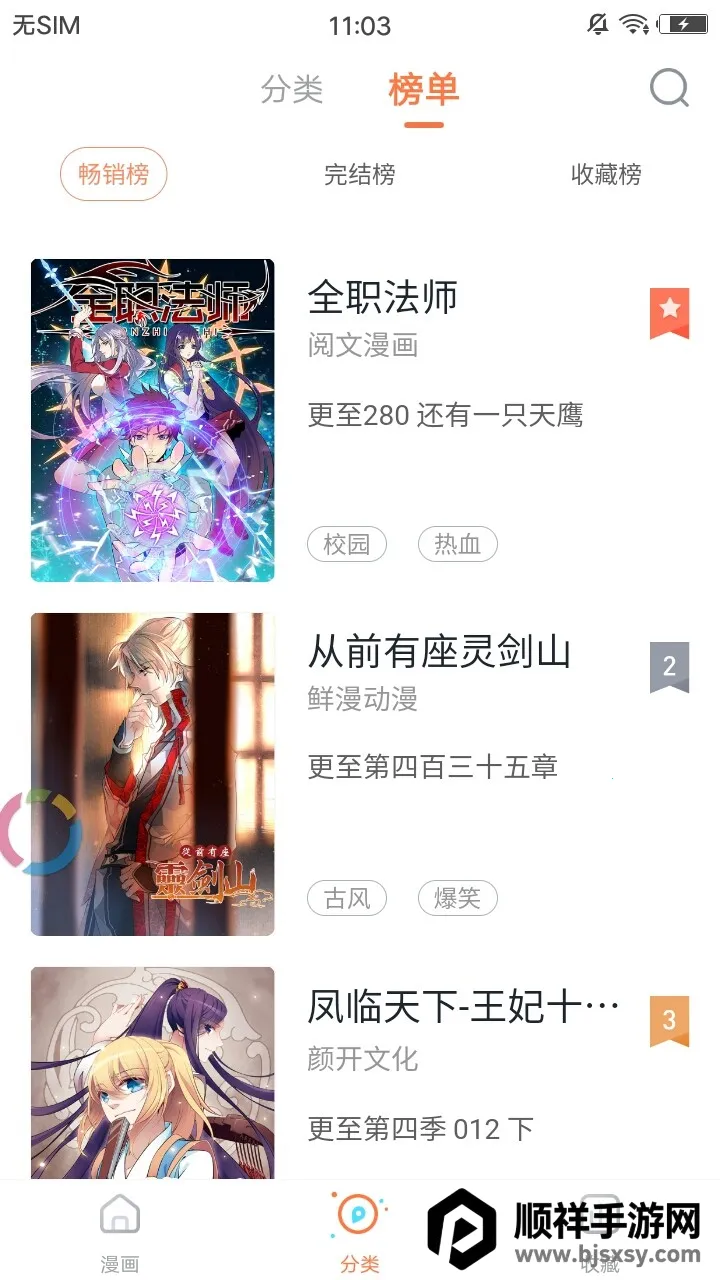
Task: Tap the 校园 tag under 全职法师
Action: pos(347,544)
